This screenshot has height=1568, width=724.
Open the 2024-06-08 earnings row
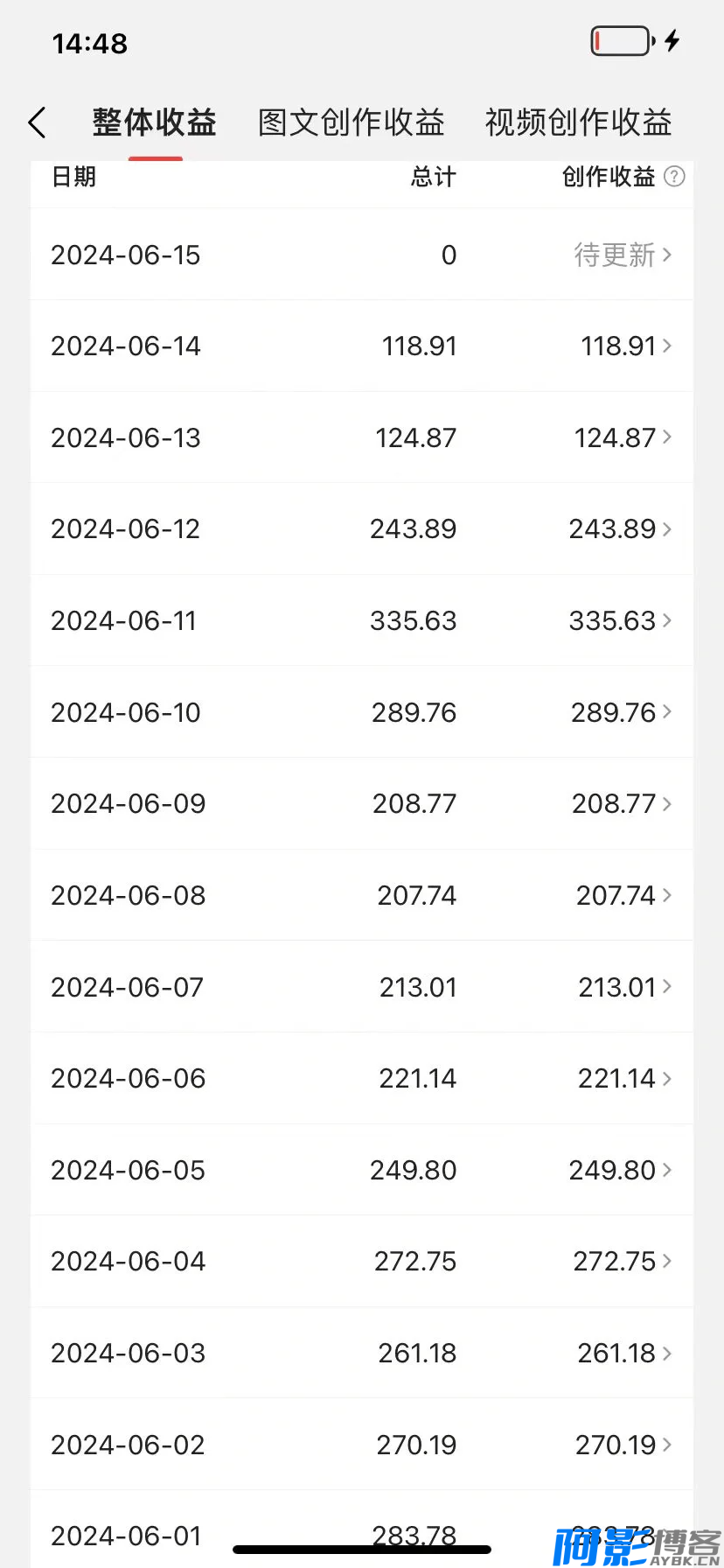(362, 895)
